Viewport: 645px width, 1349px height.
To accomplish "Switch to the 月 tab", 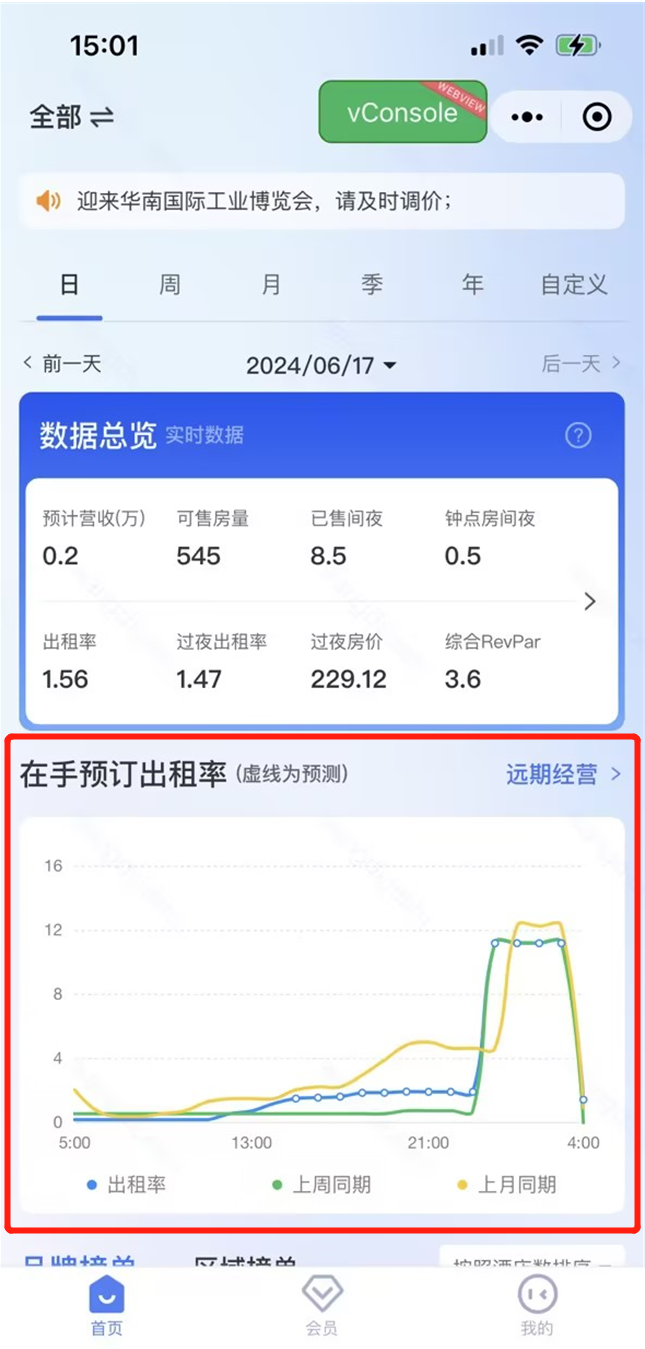I will pos(271,285).
